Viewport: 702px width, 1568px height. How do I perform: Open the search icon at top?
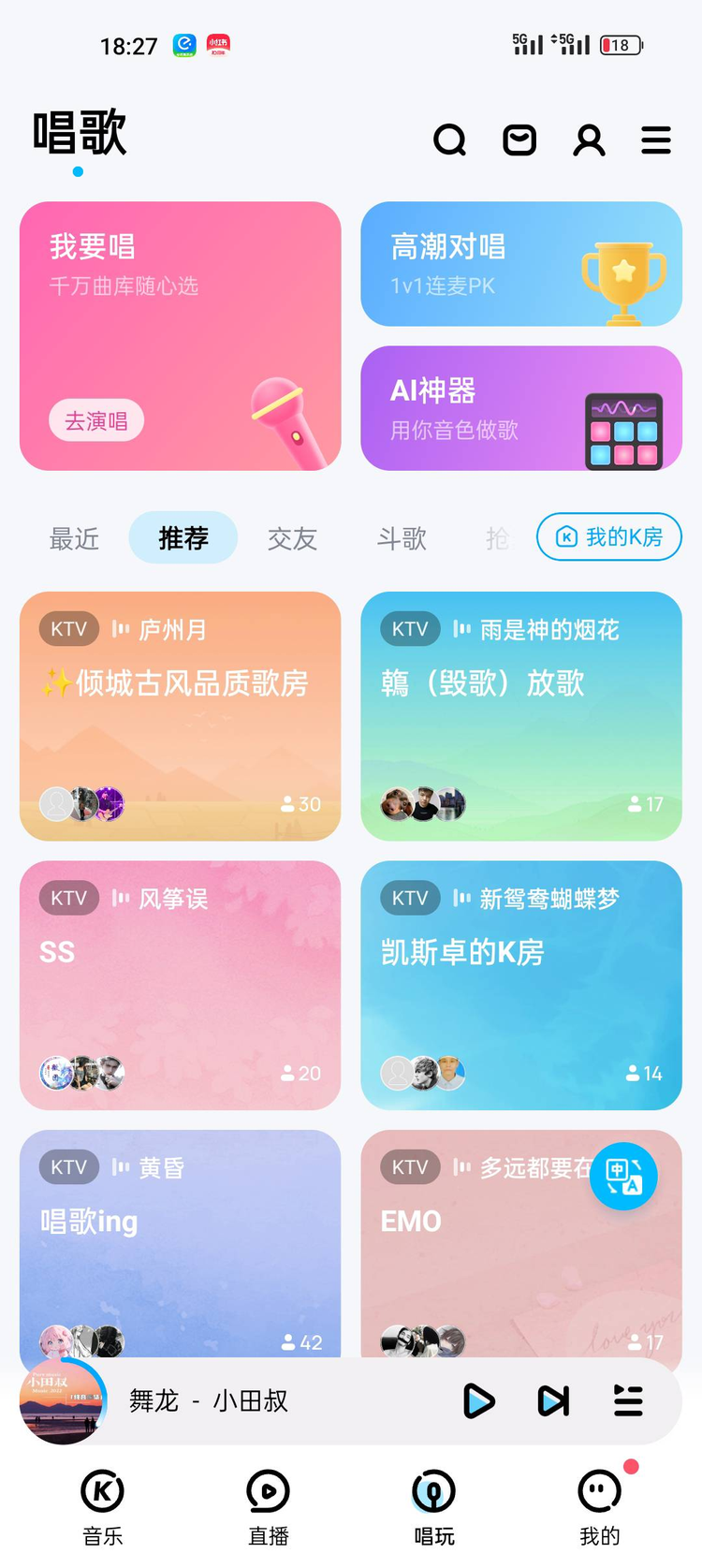click(x=450, y=140)
